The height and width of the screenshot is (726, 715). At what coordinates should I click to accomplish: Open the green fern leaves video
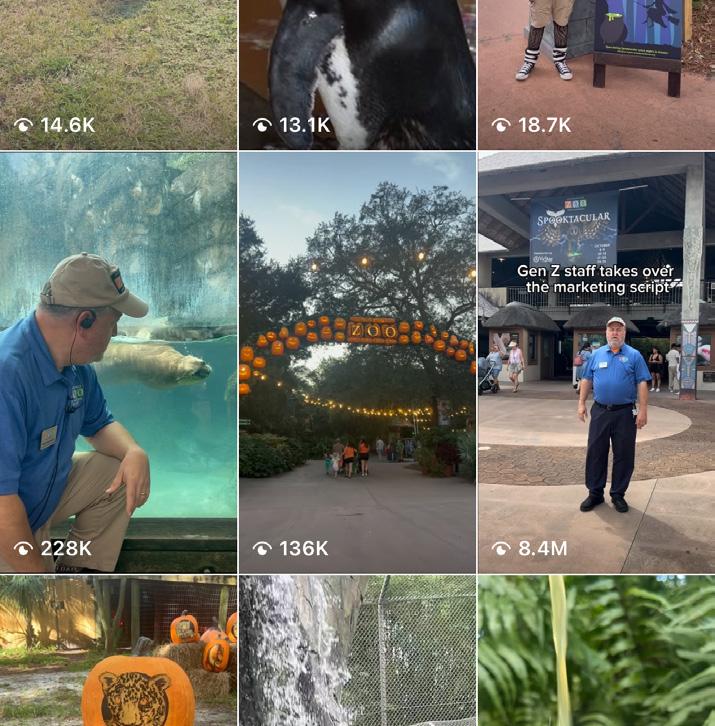click(x=596, y=652)
